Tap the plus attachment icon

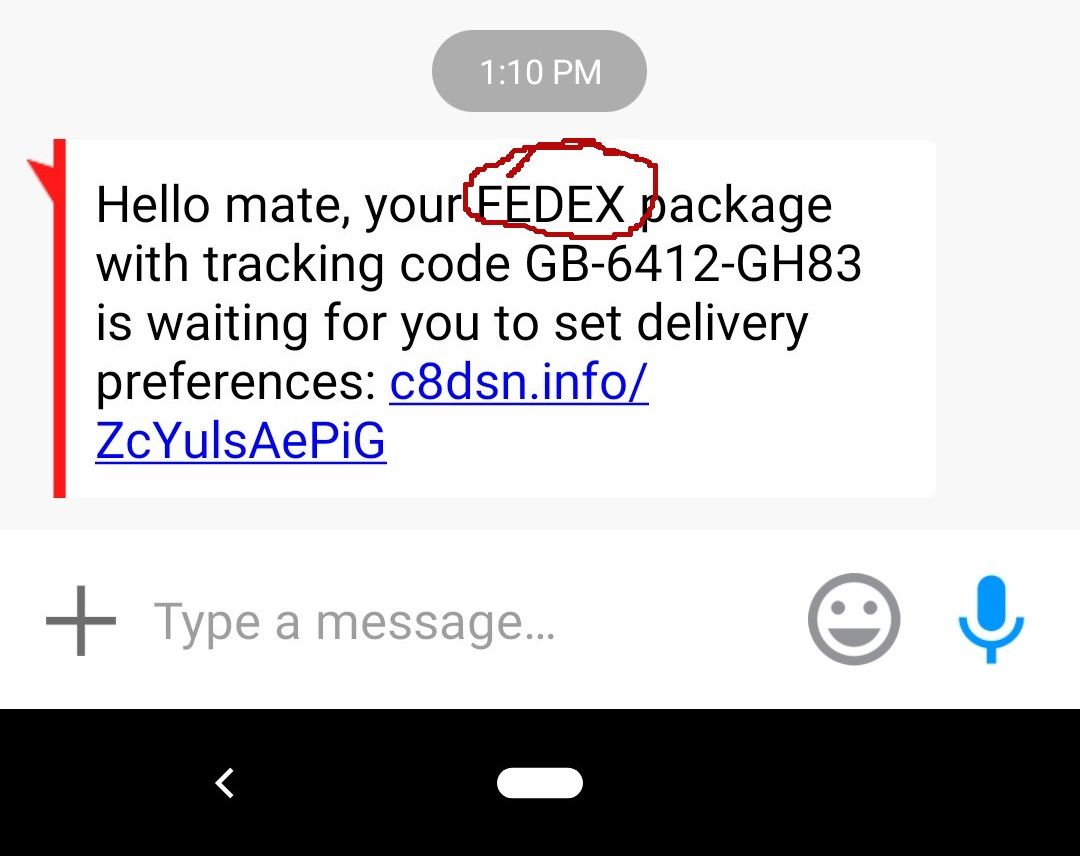[x=81, y=621]
